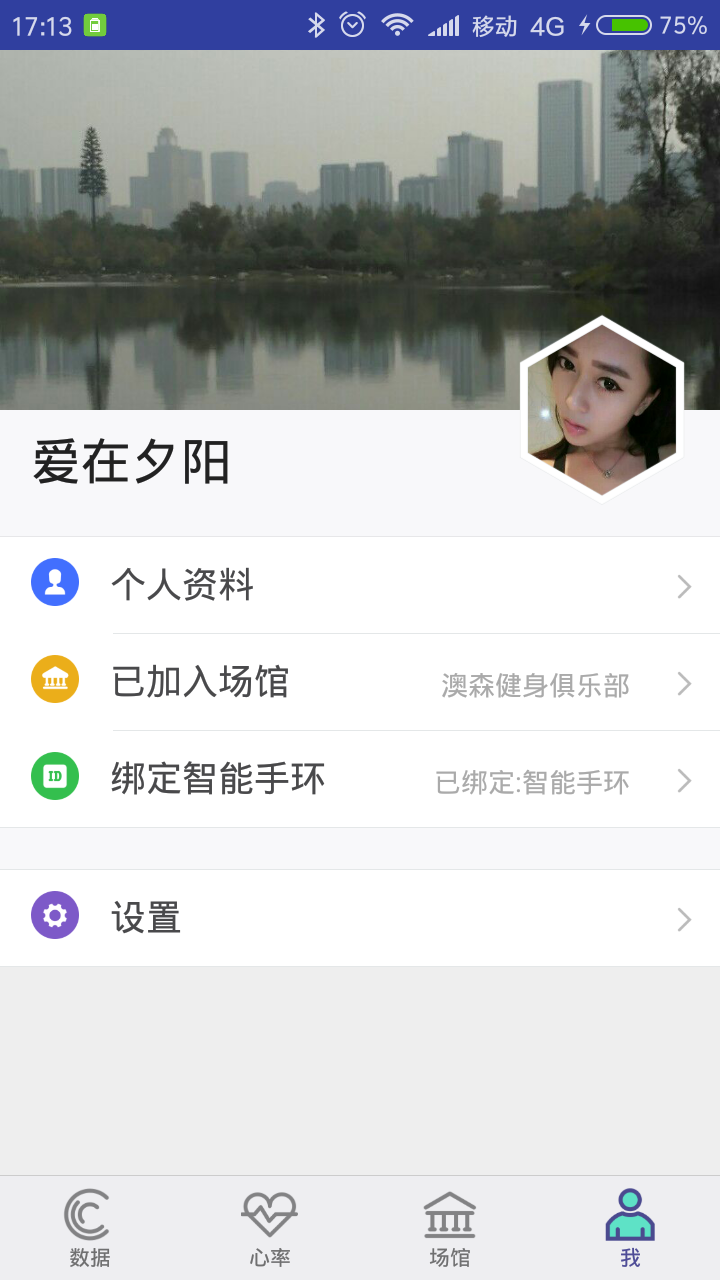Tap the 心率 heart-rate icon
Screen dimensions: 720x1280
click(x=268, y=1213)
